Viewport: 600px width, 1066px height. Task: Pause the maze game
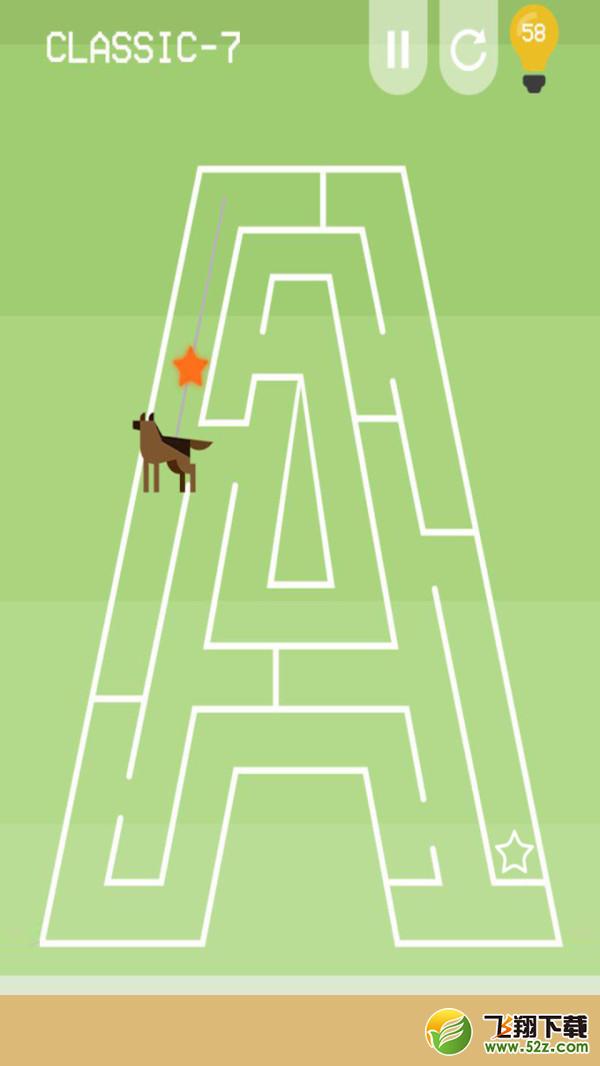tap(398, 48)
